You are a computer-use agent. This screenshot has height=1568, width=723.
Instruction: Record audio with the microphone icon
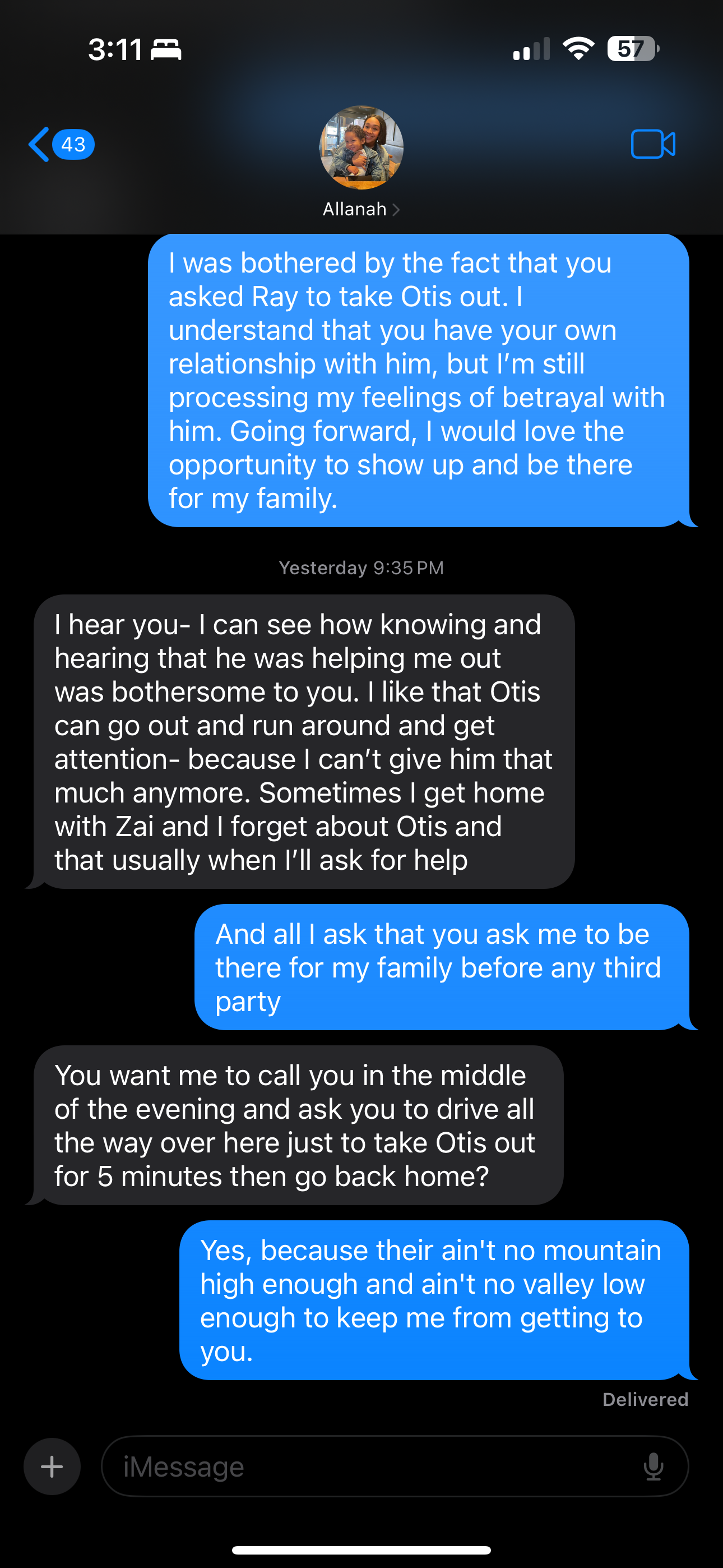pyautogui.click(x=653, y=1466)
